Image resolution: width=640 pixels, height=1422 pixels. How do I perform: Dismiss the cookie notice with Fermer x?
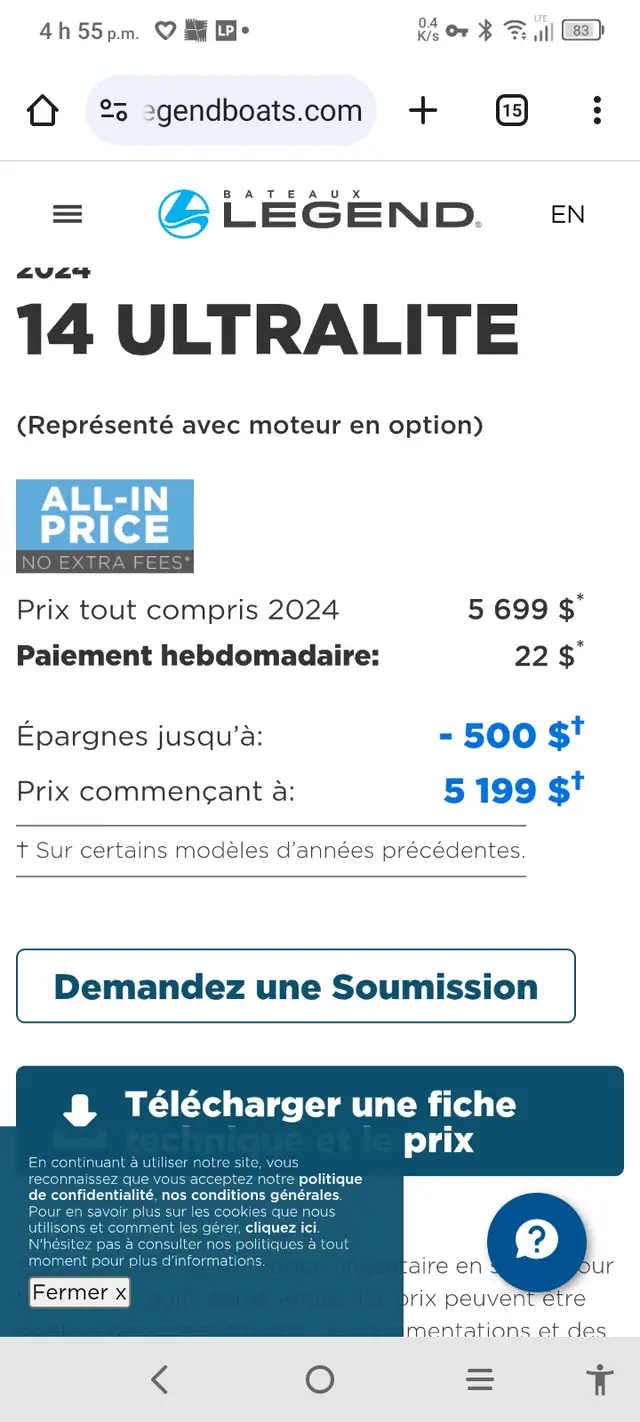click(x=79, y=1292)
